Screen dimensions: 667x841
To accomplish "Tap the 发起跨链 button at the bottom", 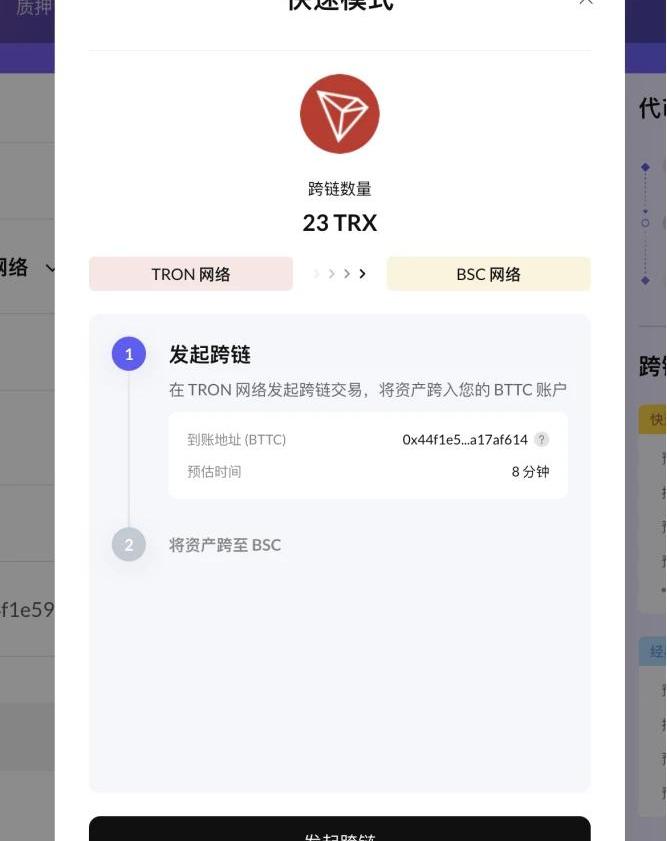I will tap(340, 831).
